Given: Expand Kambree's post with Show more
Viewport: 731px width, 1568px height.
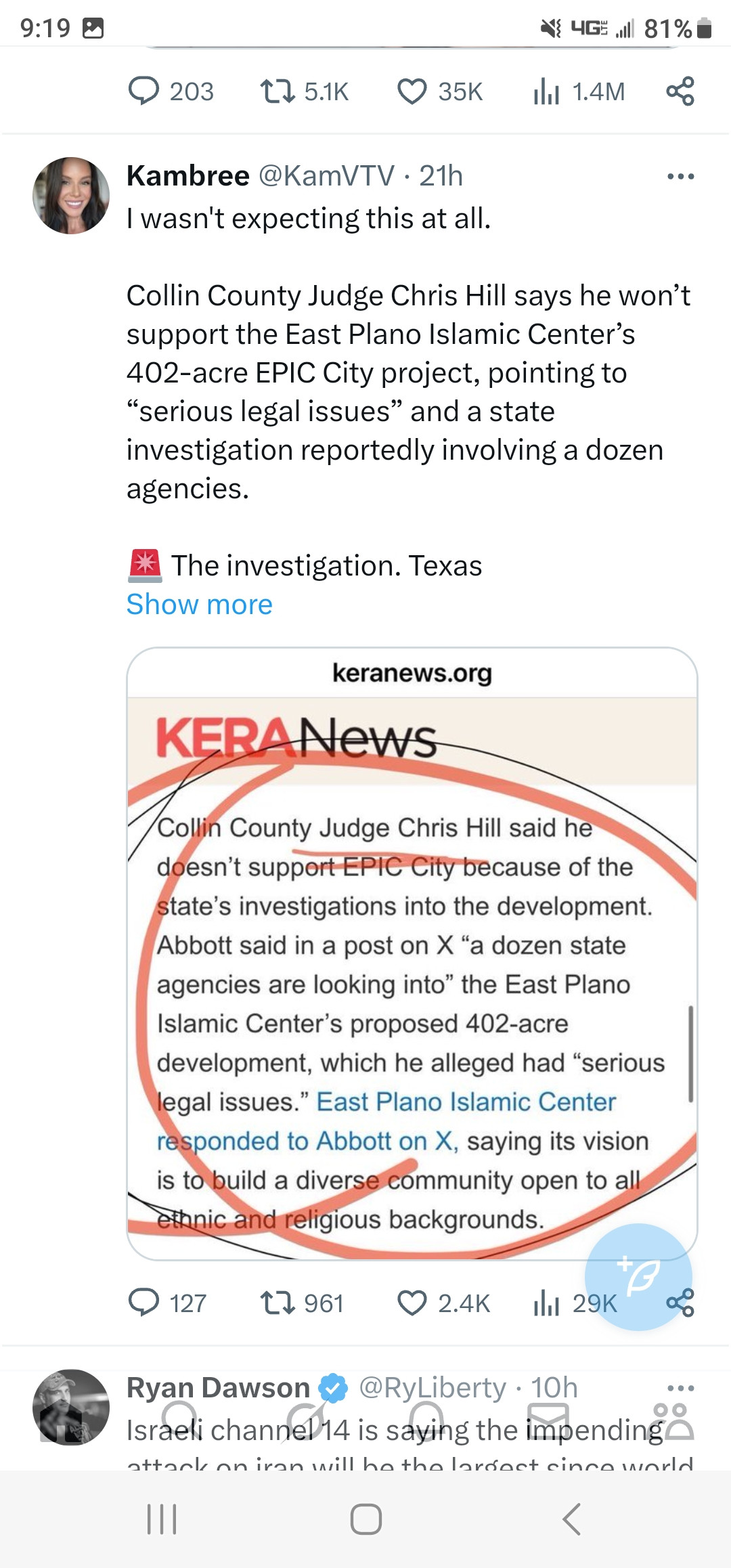Looking at the screenshot, I should (x=199, y=604).
